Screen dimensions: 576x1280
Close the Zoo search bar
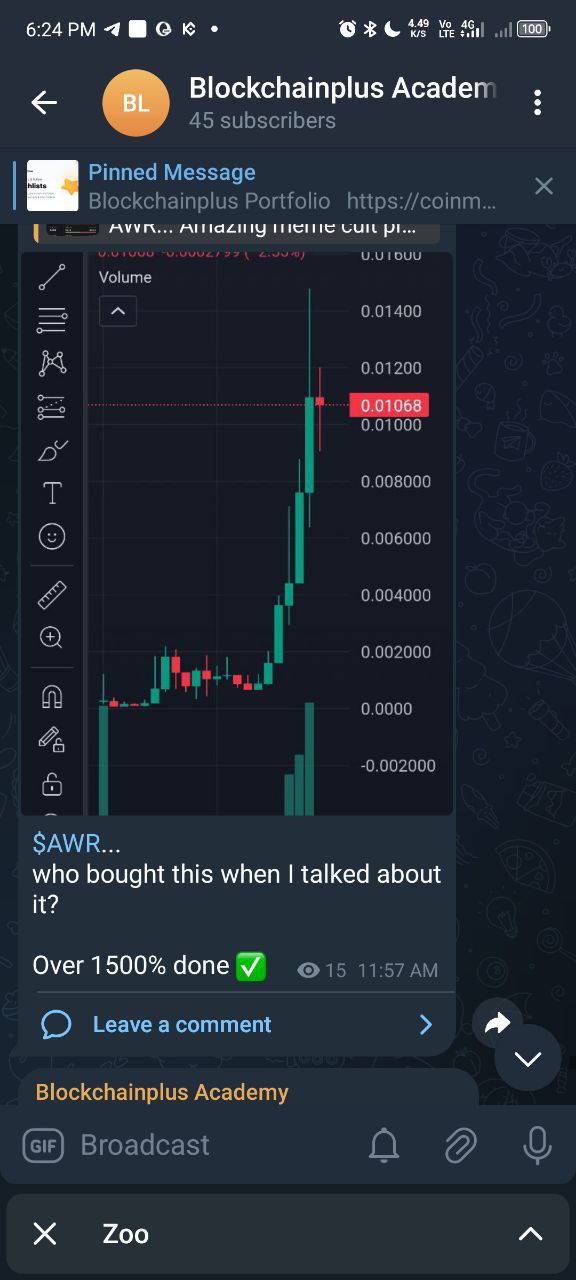(45, 1234)
